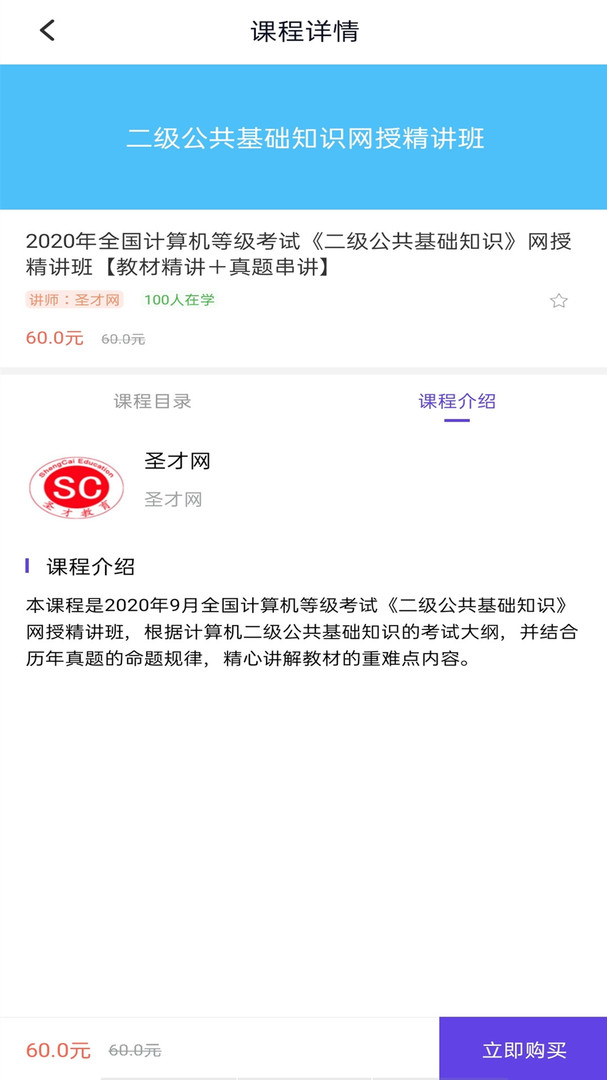Switch to the 课程目录 tab

pyautogui.click(x=152, y=402)
